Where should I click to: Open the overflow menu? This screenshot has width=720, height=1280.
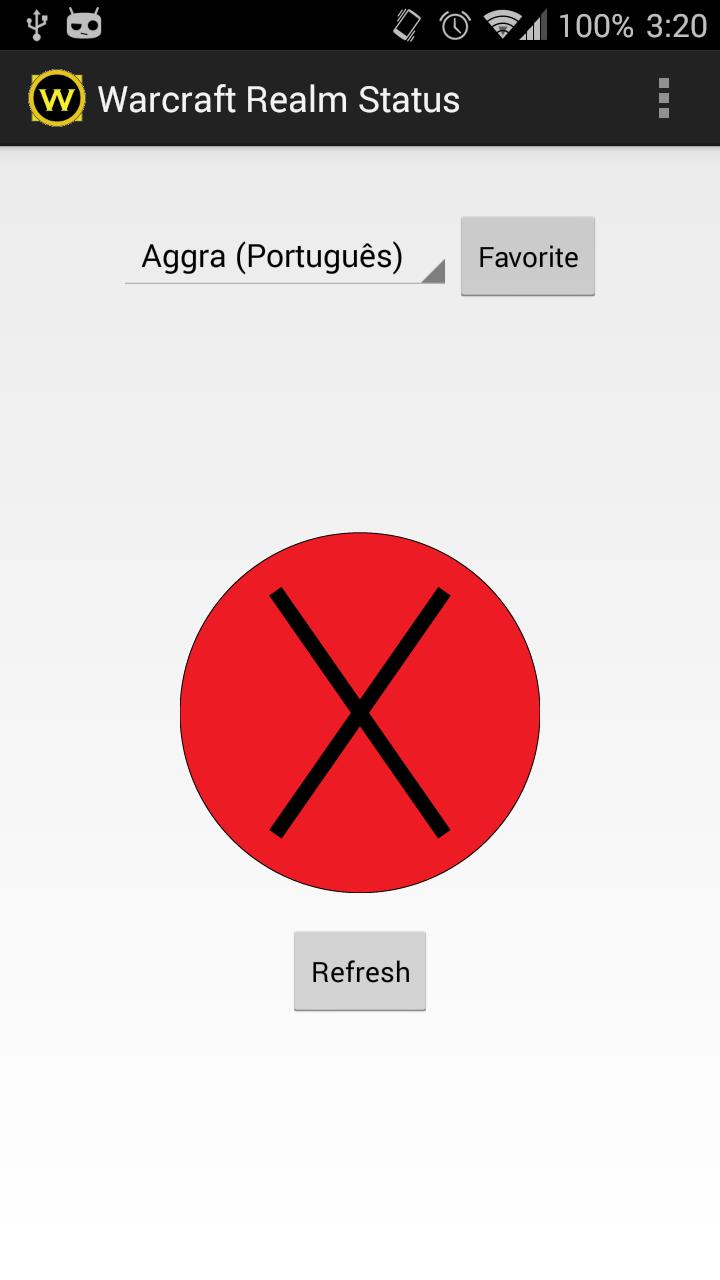tap(663, 99)
